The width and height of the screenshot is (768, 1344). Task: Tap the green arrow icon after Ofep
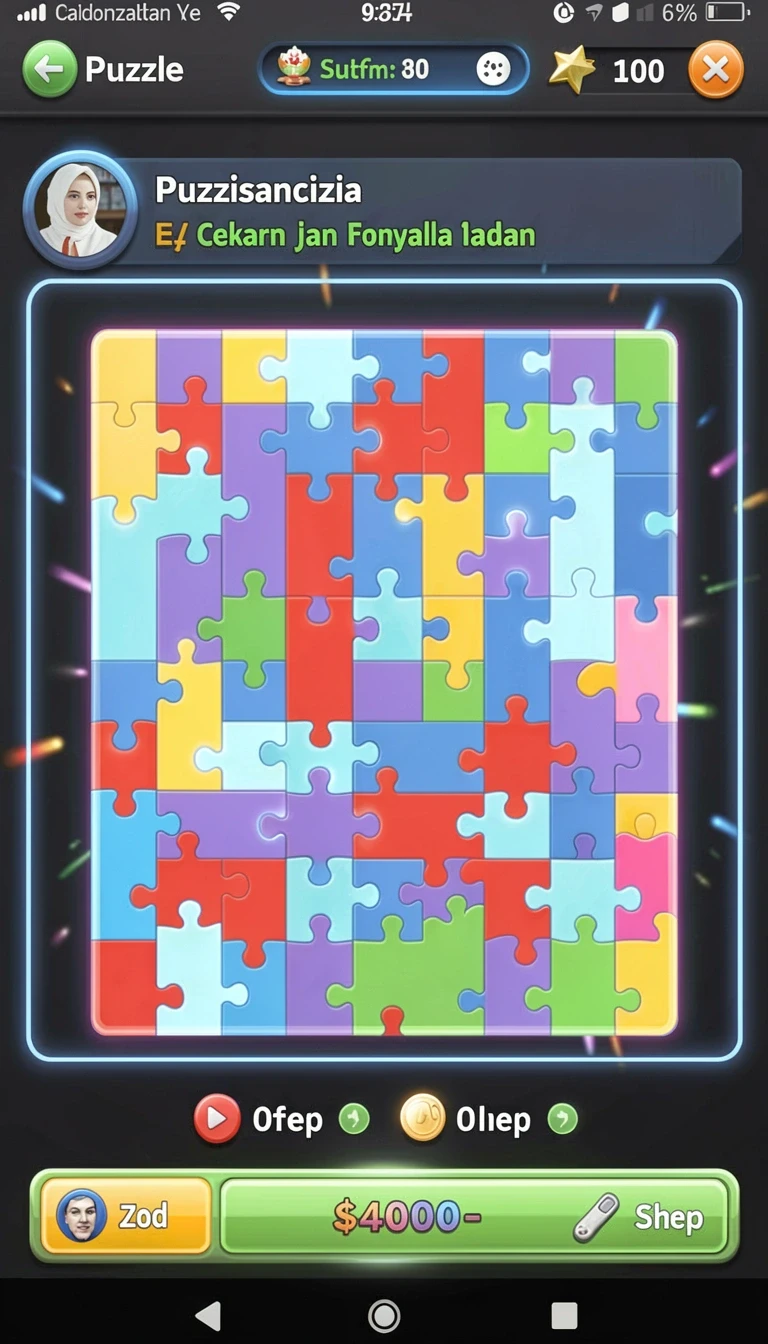tap(354, 1119)
